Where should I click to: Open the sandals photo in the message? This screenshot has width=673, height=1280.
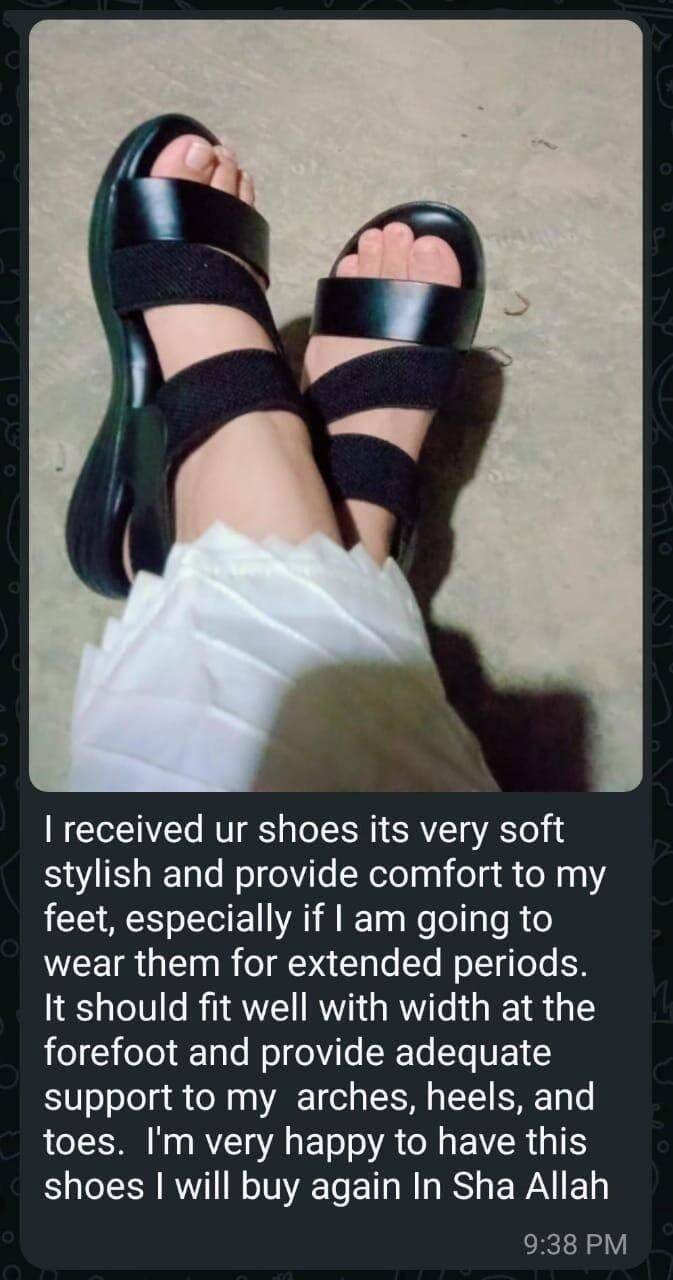[335, 405]
